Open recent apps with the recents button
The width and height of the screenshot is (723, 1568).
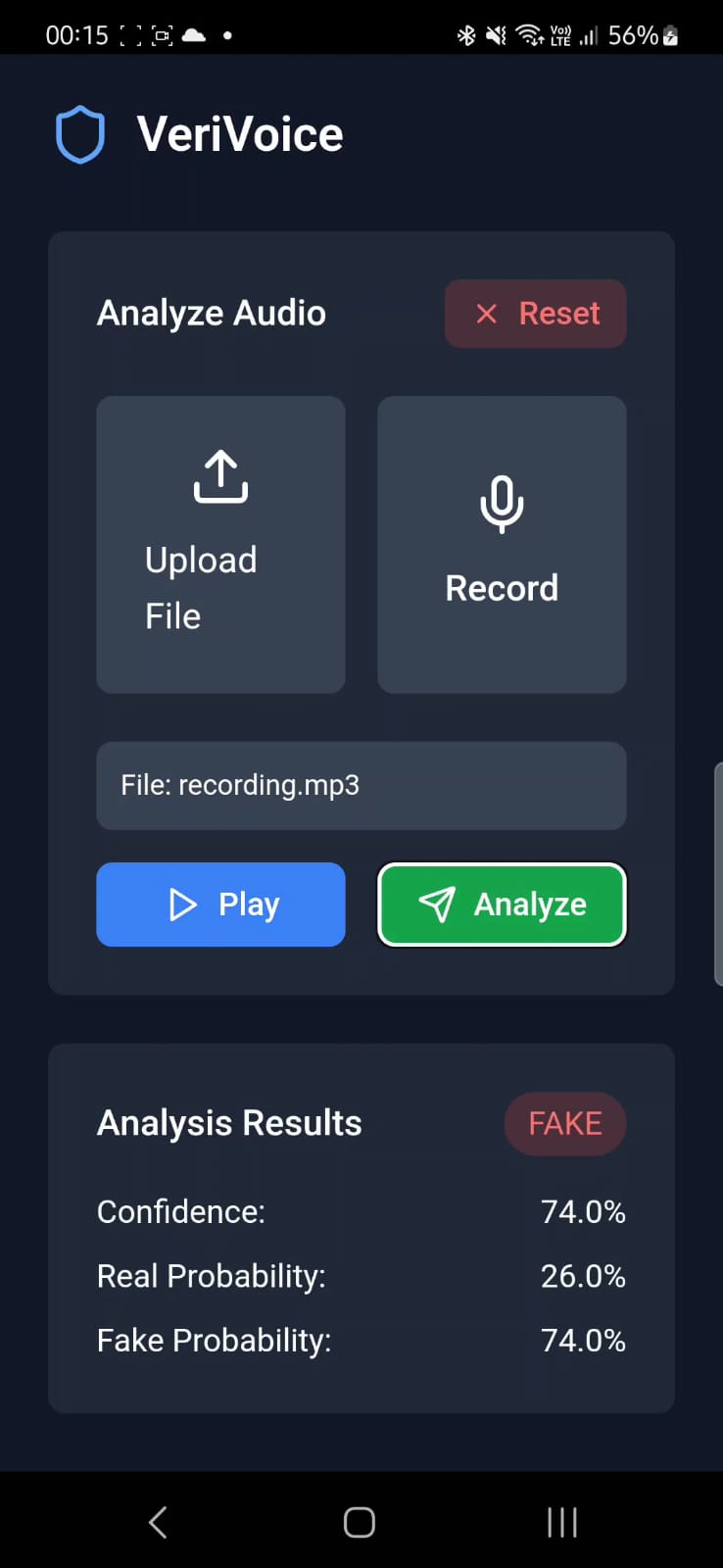point(561,1522)
